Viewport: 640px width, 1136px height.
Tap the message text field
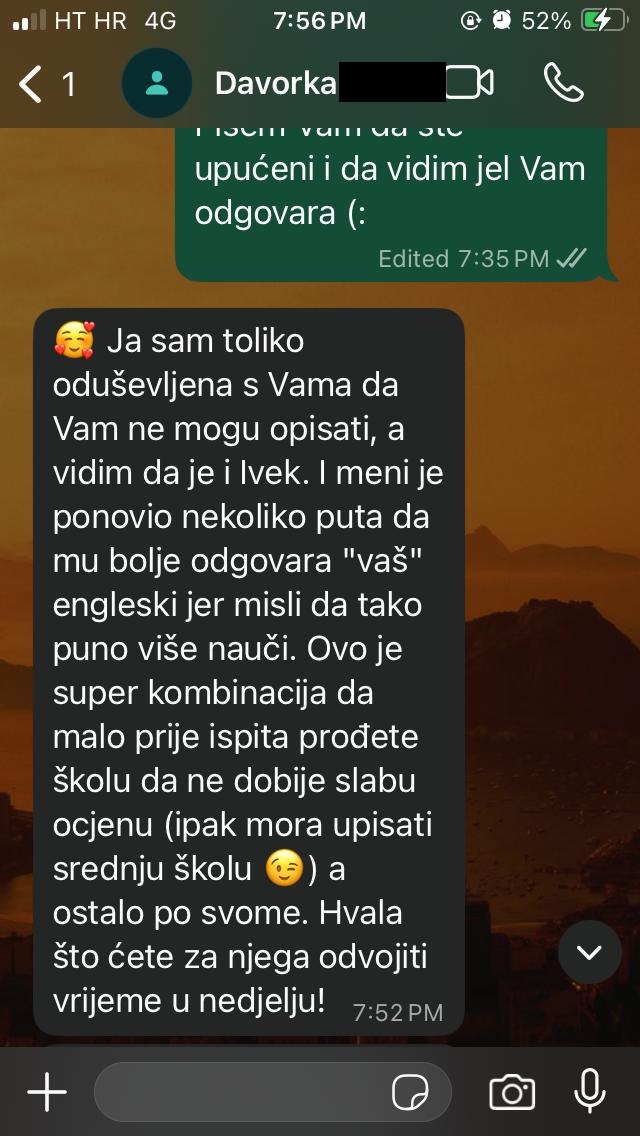pos(240,1092)
